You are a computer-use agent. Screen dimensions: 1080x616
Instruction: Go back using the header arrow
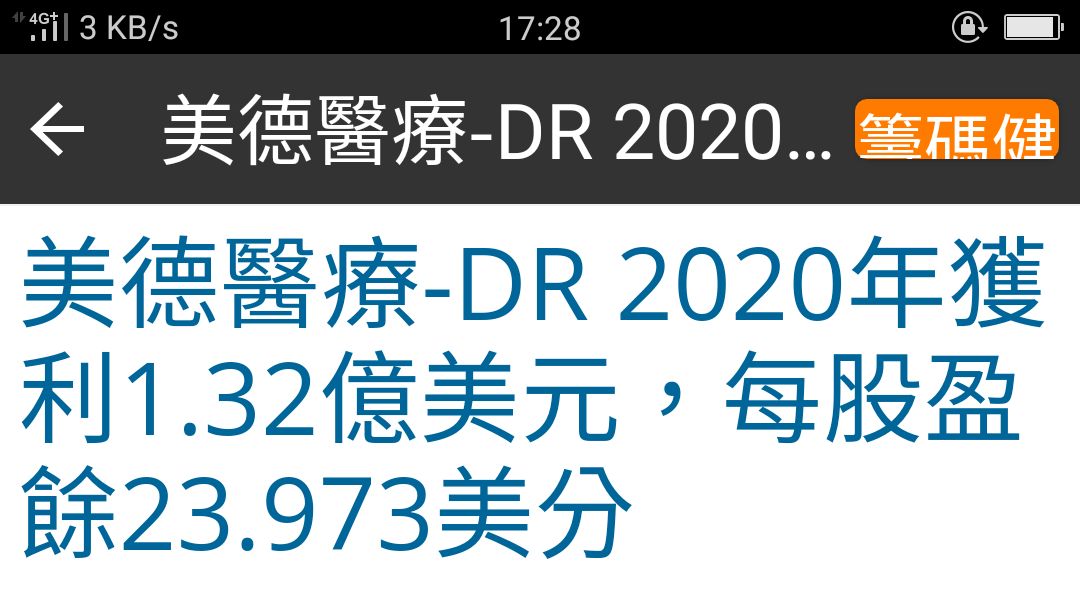coord(57,130)
